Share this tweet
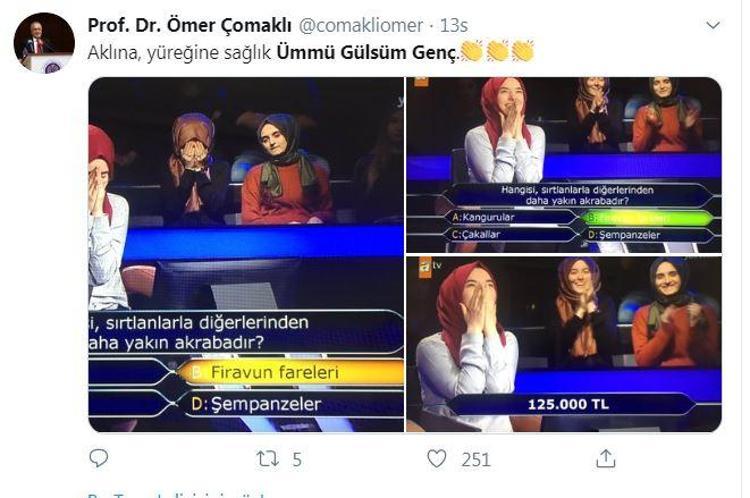The image size is (750, 498). coord(606,459)
